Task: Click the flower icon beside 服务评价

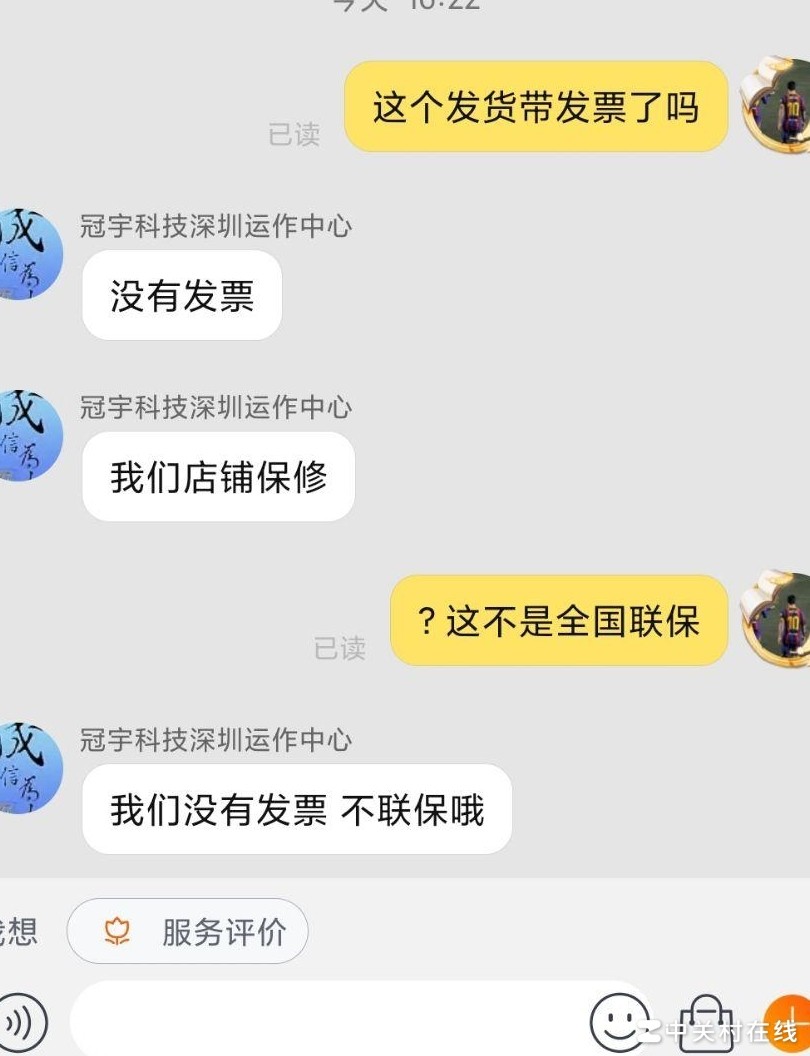Action: coord(119,932)
